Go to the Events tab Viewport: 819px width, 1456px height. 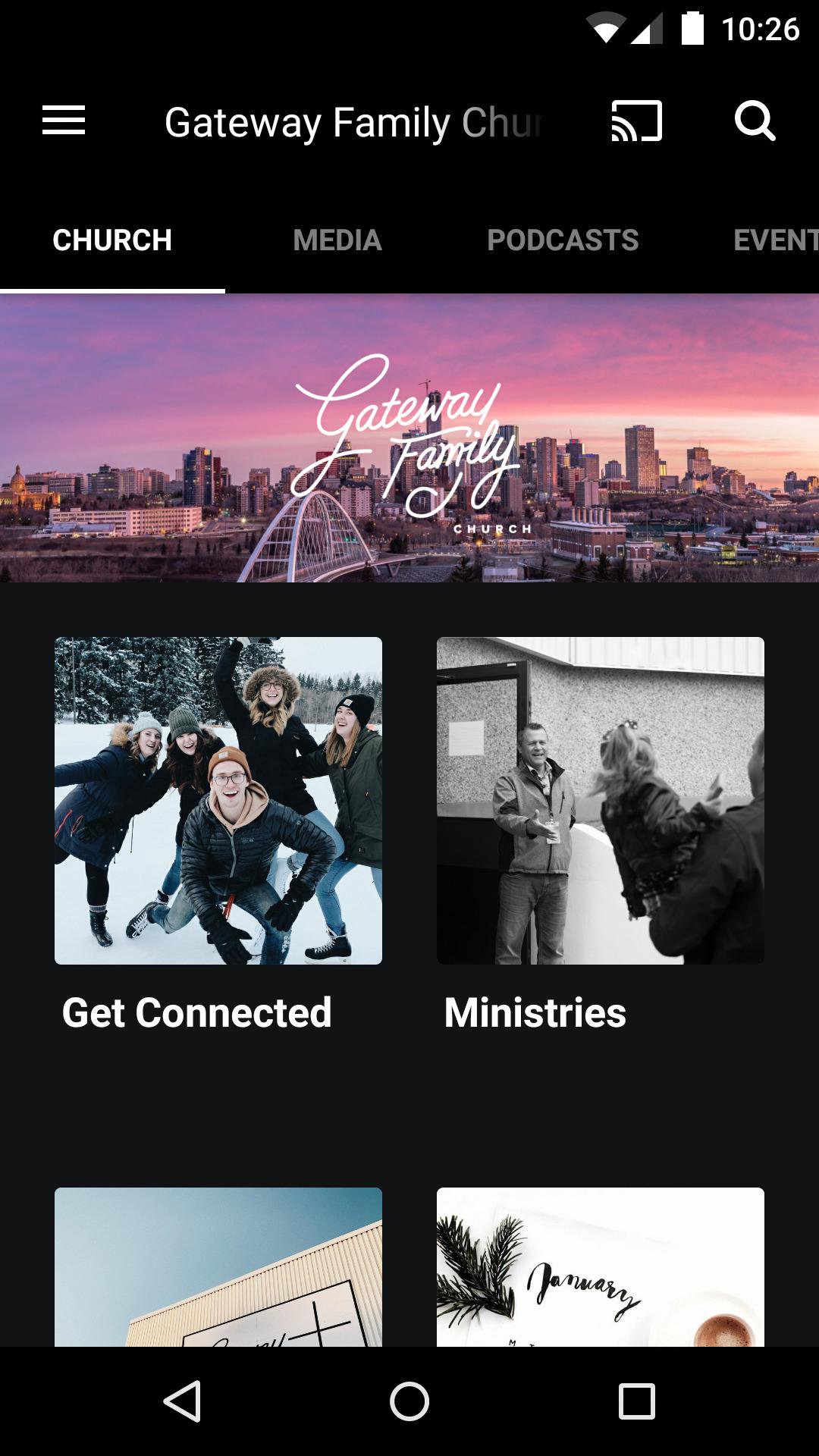[x=773, y=240]
